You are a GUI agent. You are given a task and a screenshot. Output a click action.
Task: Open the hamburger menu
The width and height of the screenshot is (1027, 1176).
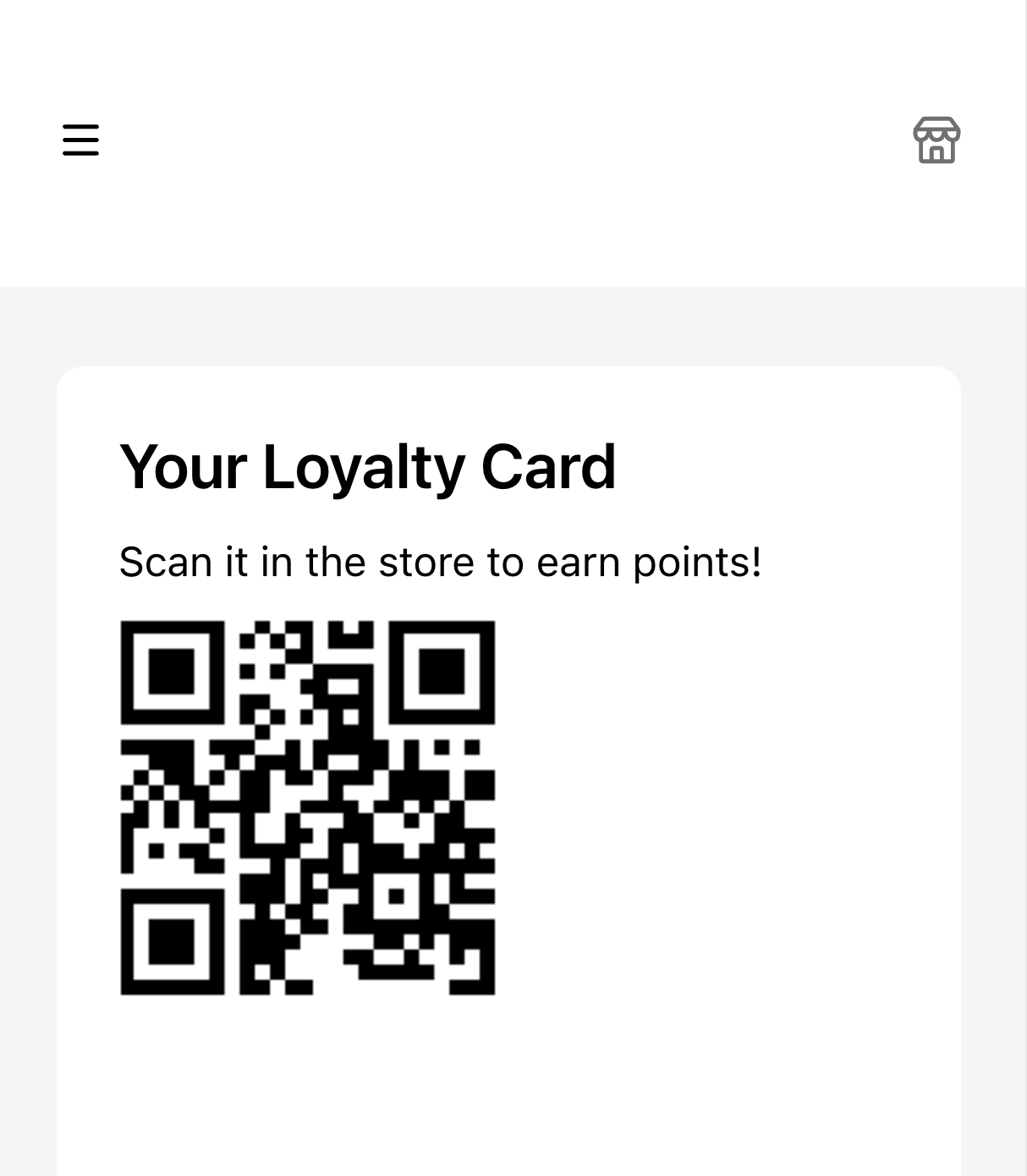coord(80,140)
